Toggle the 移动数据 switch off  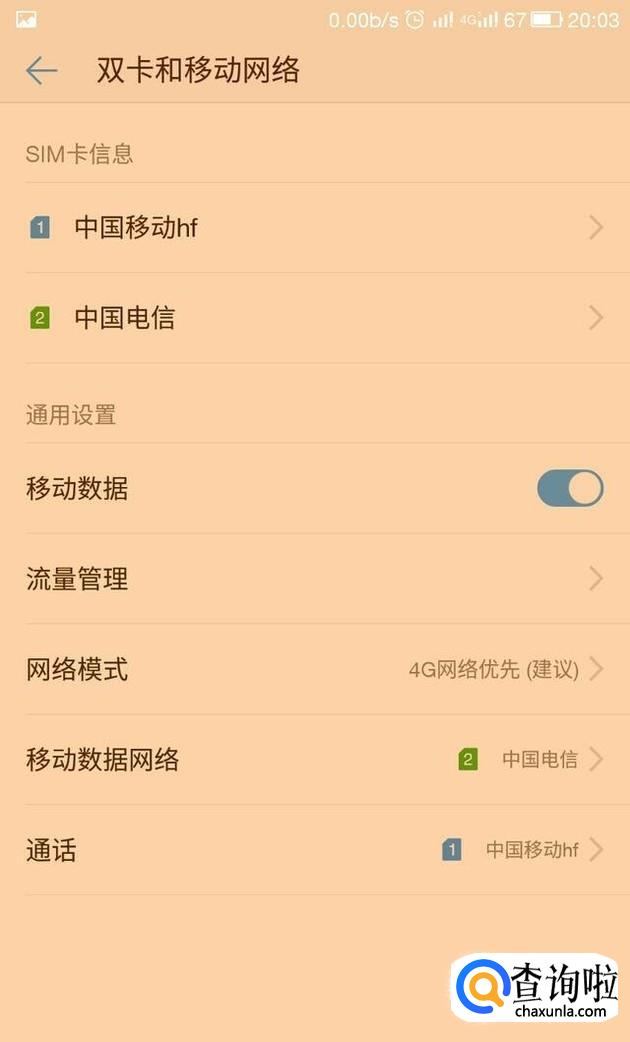[570, 489]
